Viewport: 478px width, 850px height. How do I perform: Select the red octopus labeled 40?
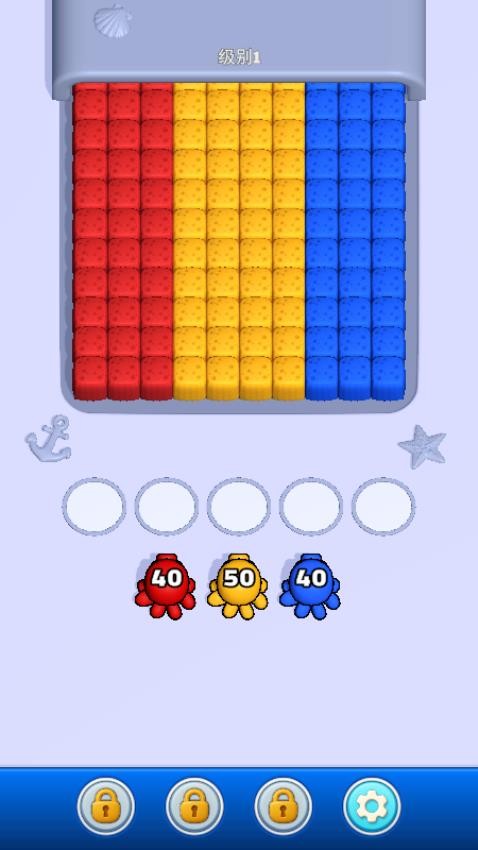click(165, 586)
